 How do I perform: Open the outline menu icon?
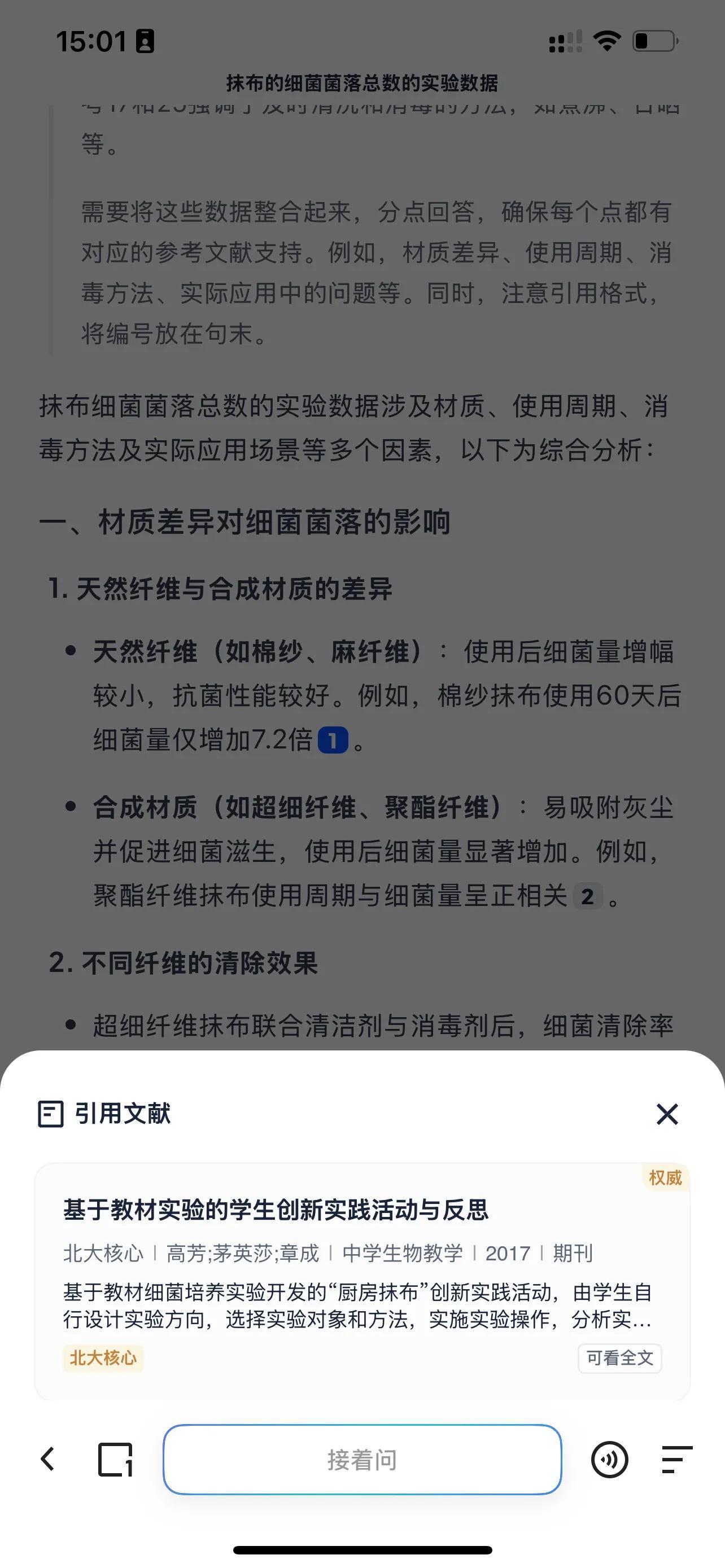pos(677,1459)
